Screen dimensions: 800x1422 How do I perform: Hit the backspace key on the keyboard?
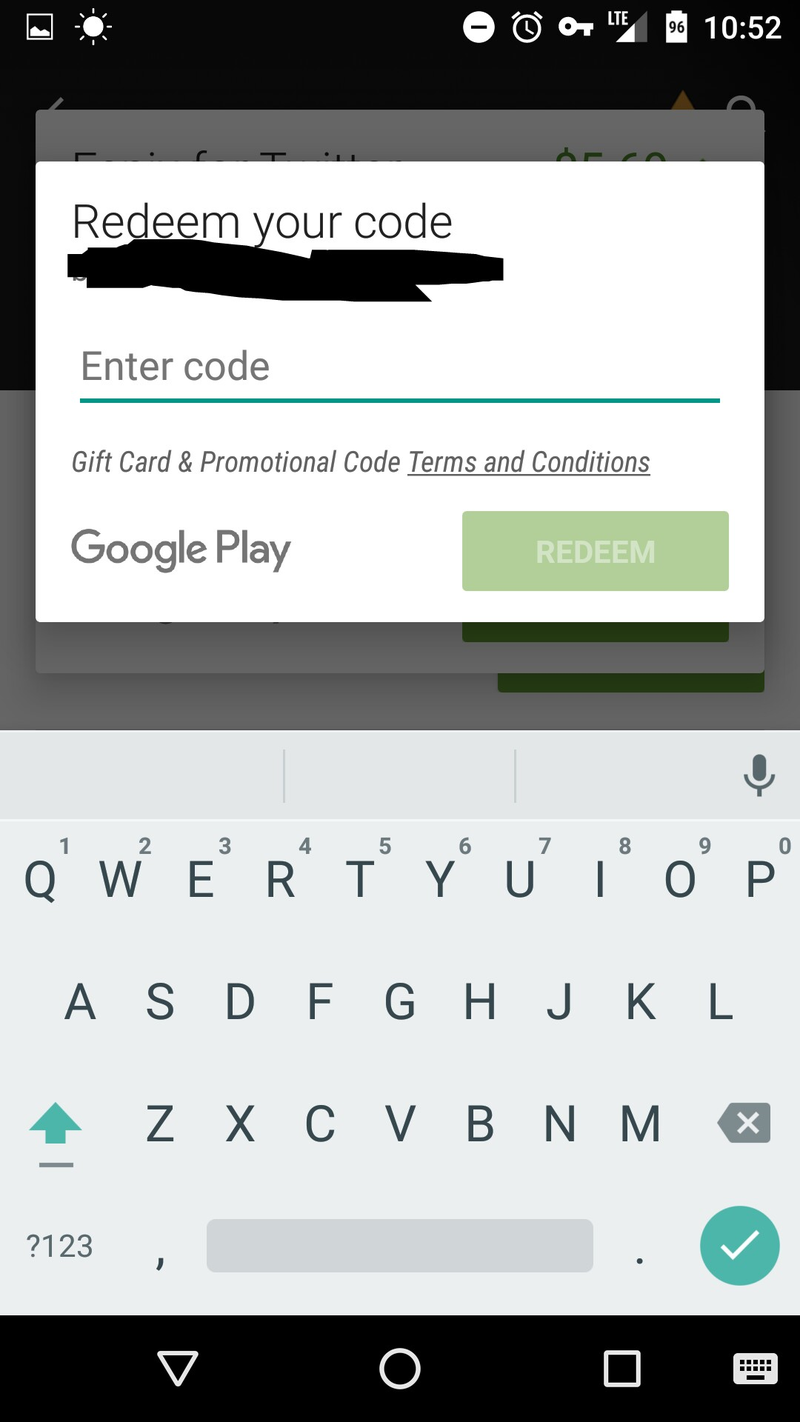(x=745, y=1124)
